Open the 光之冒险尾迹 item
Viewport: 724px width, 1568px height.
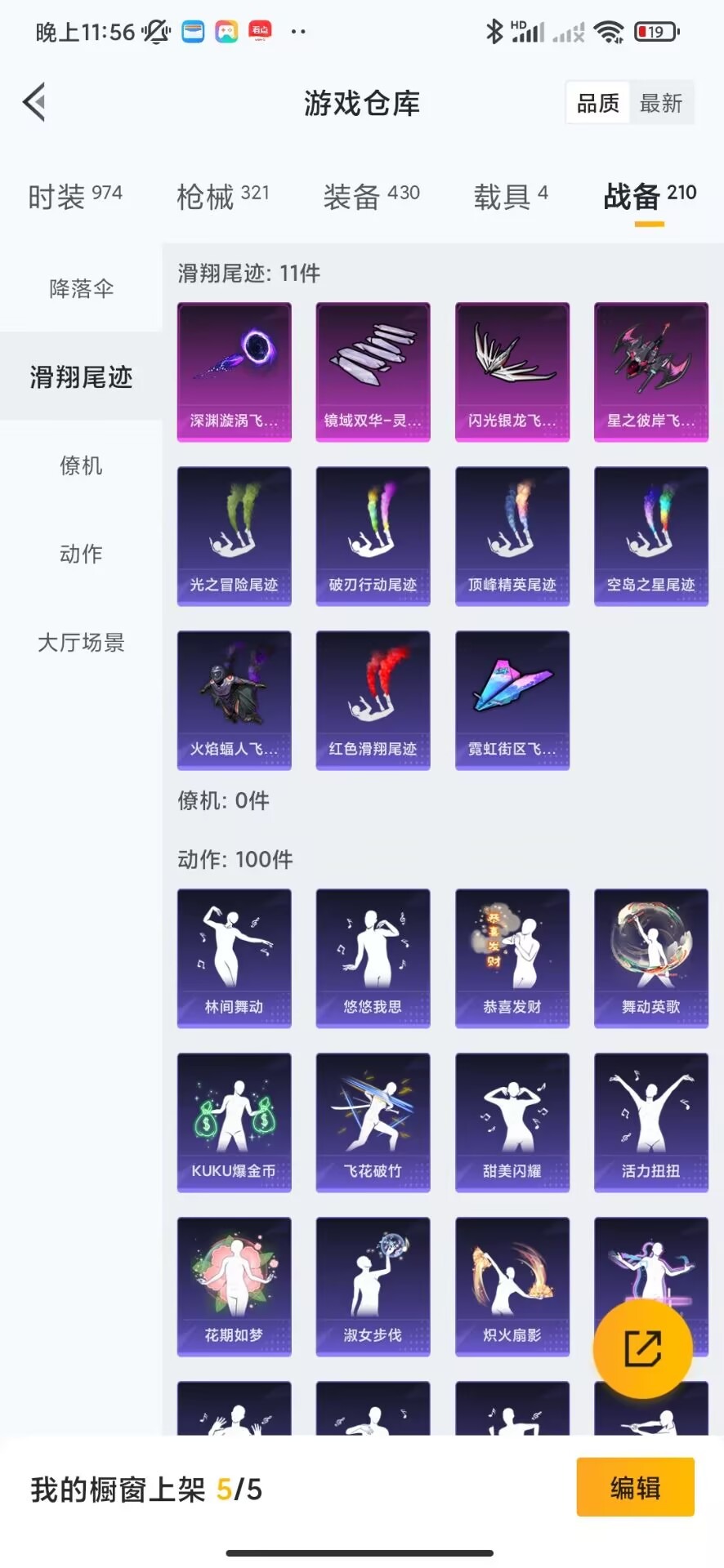[235, 537]
